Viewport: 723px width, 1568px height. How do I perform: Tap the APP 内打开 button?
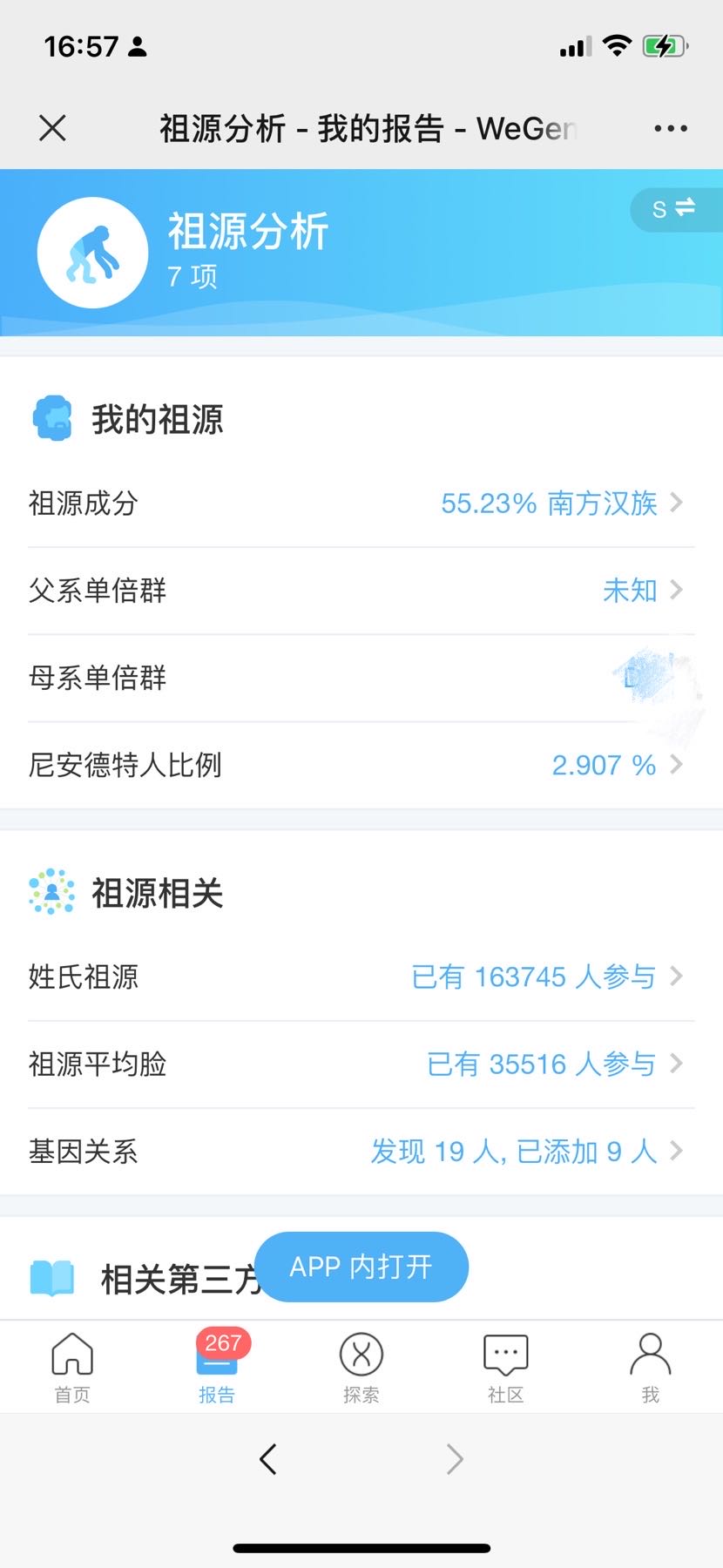click(361, 1267)
